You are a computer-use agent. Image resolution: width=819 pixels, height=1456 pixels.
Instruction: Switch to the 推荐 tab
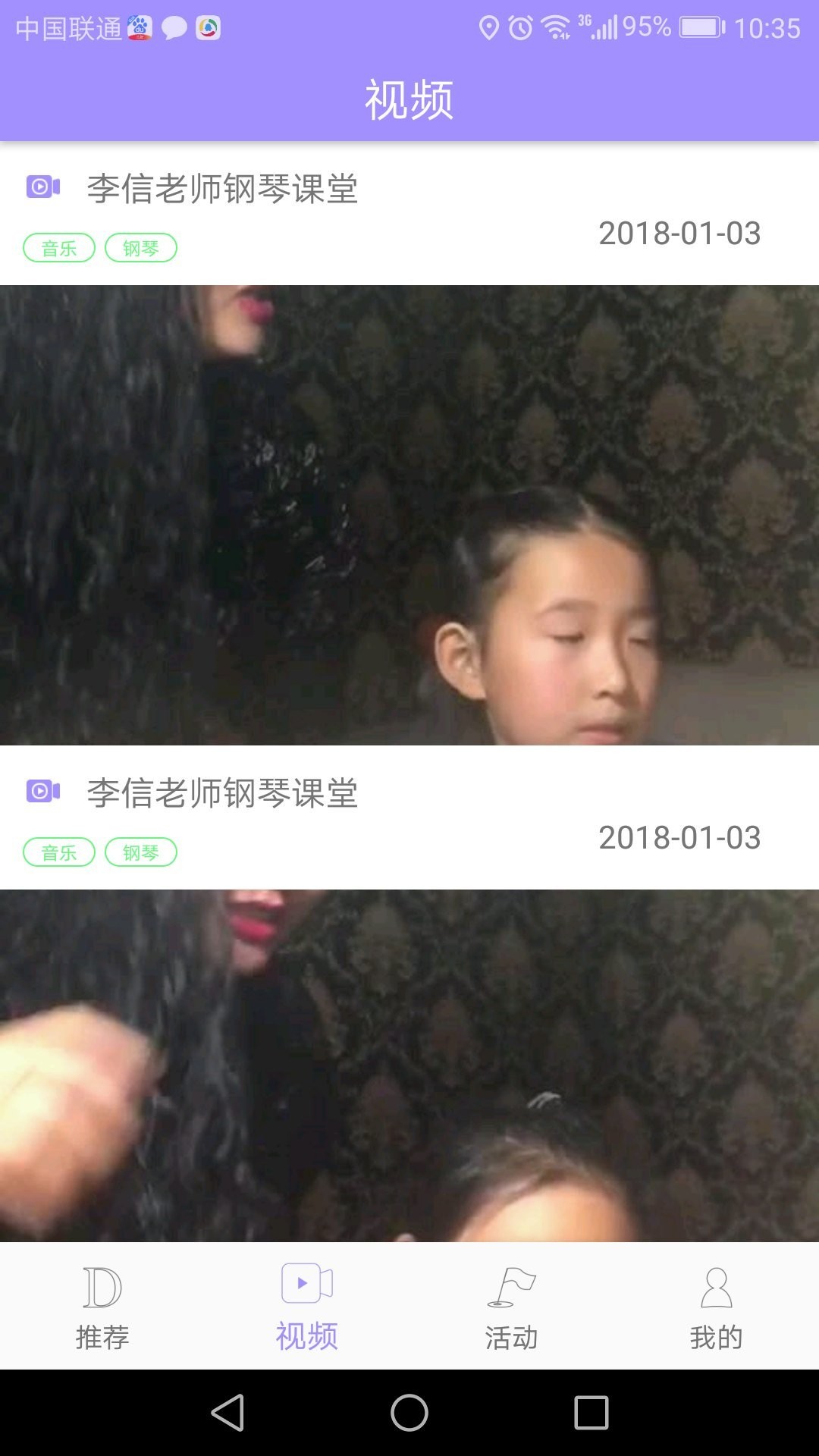[102, 1307]
